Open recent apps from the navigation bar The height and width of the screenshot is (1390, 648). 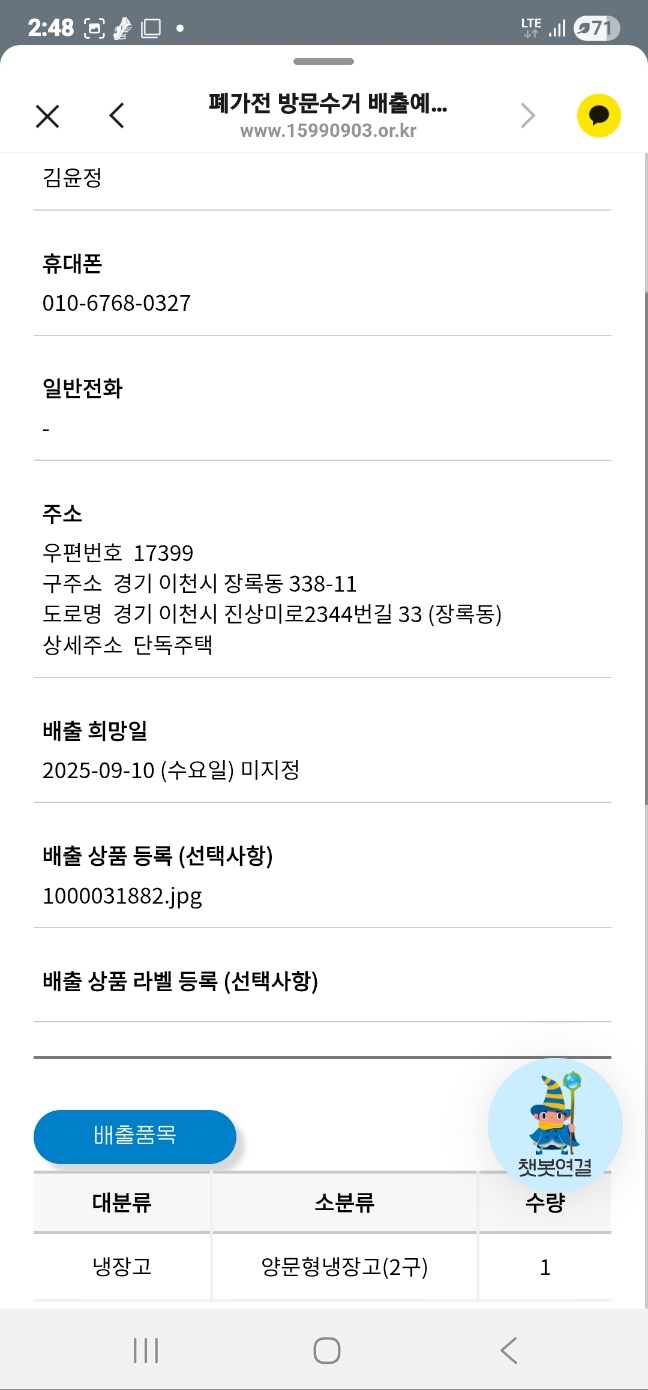click(146, 1351)
